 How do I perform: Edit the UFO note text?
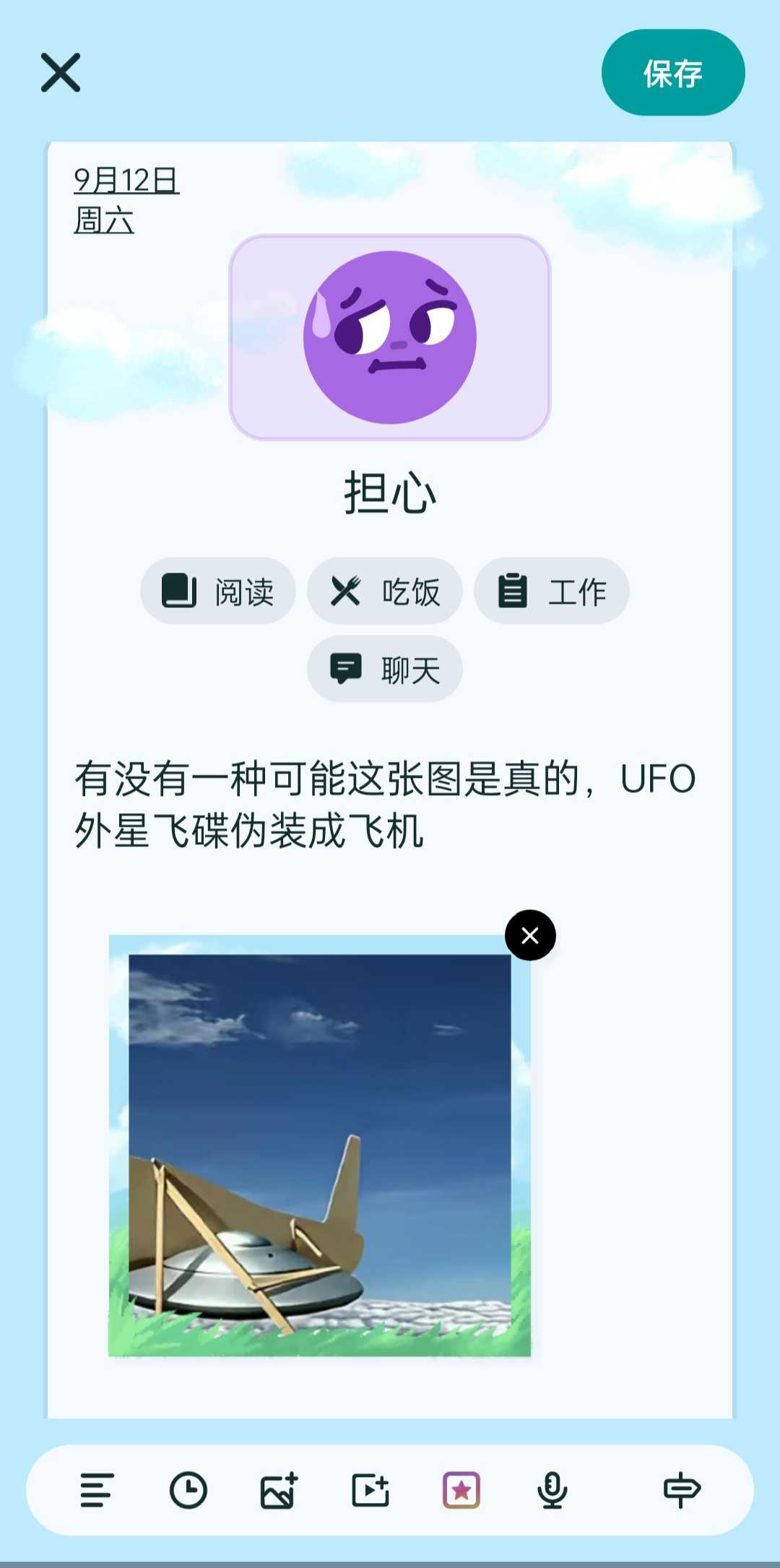point(386,805)
